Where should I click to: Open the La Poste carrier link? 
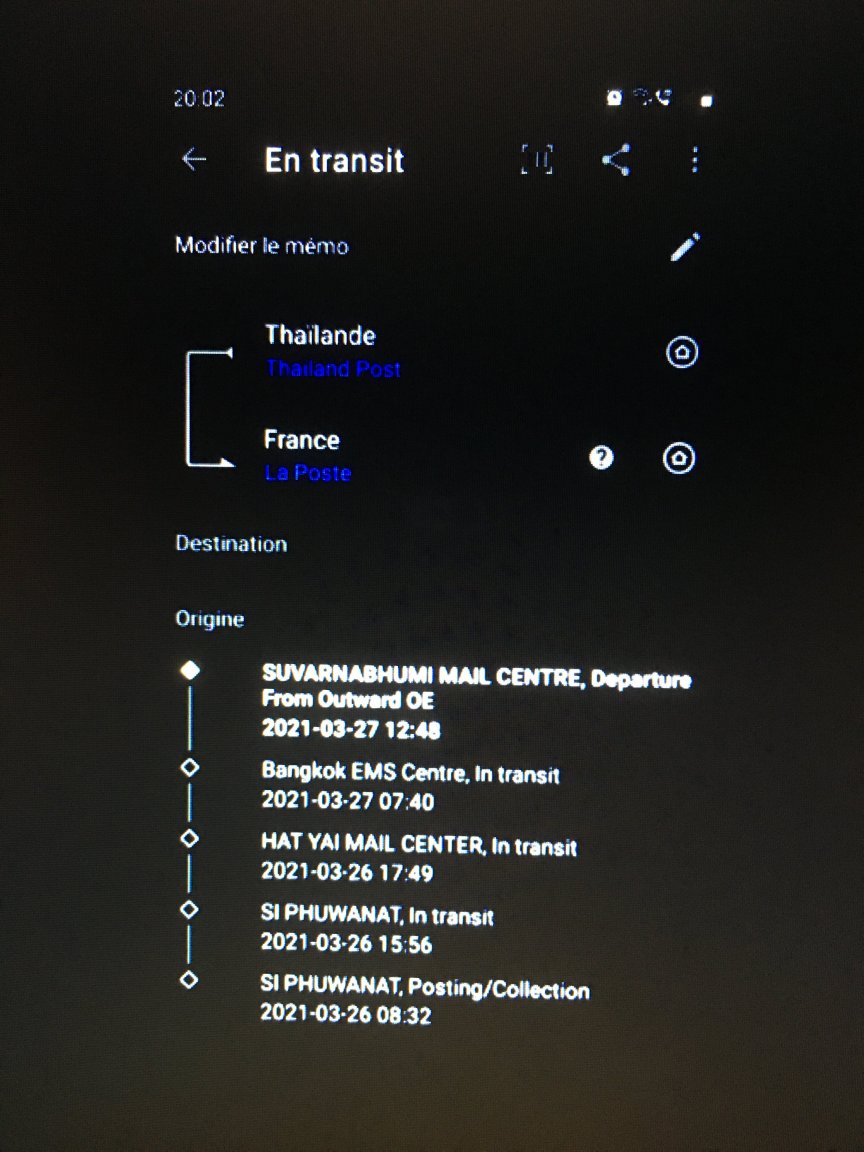coord(308,473)
